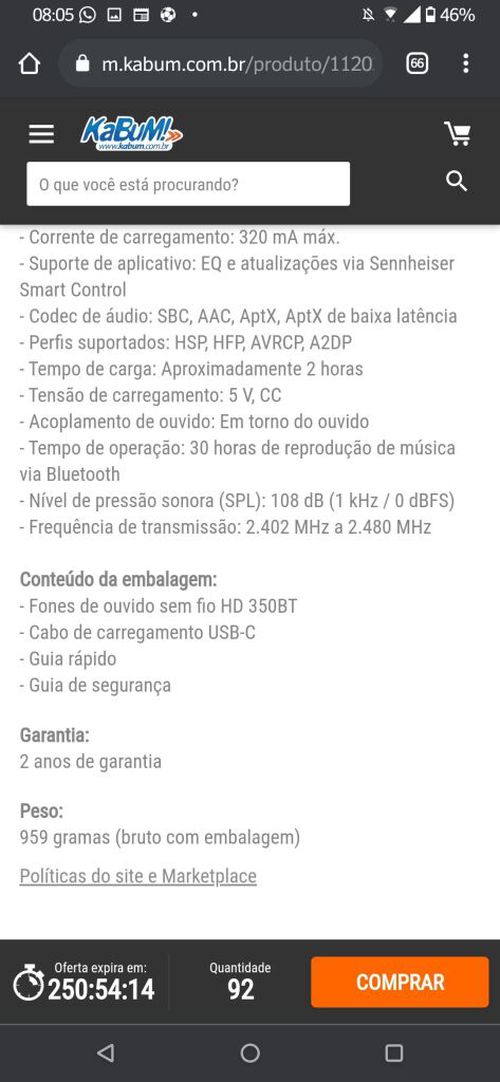Image resolution: width=500 pixels, height=1082 pixels.
Task: Tap the browser home icon
Action: (x=30, y=64)
